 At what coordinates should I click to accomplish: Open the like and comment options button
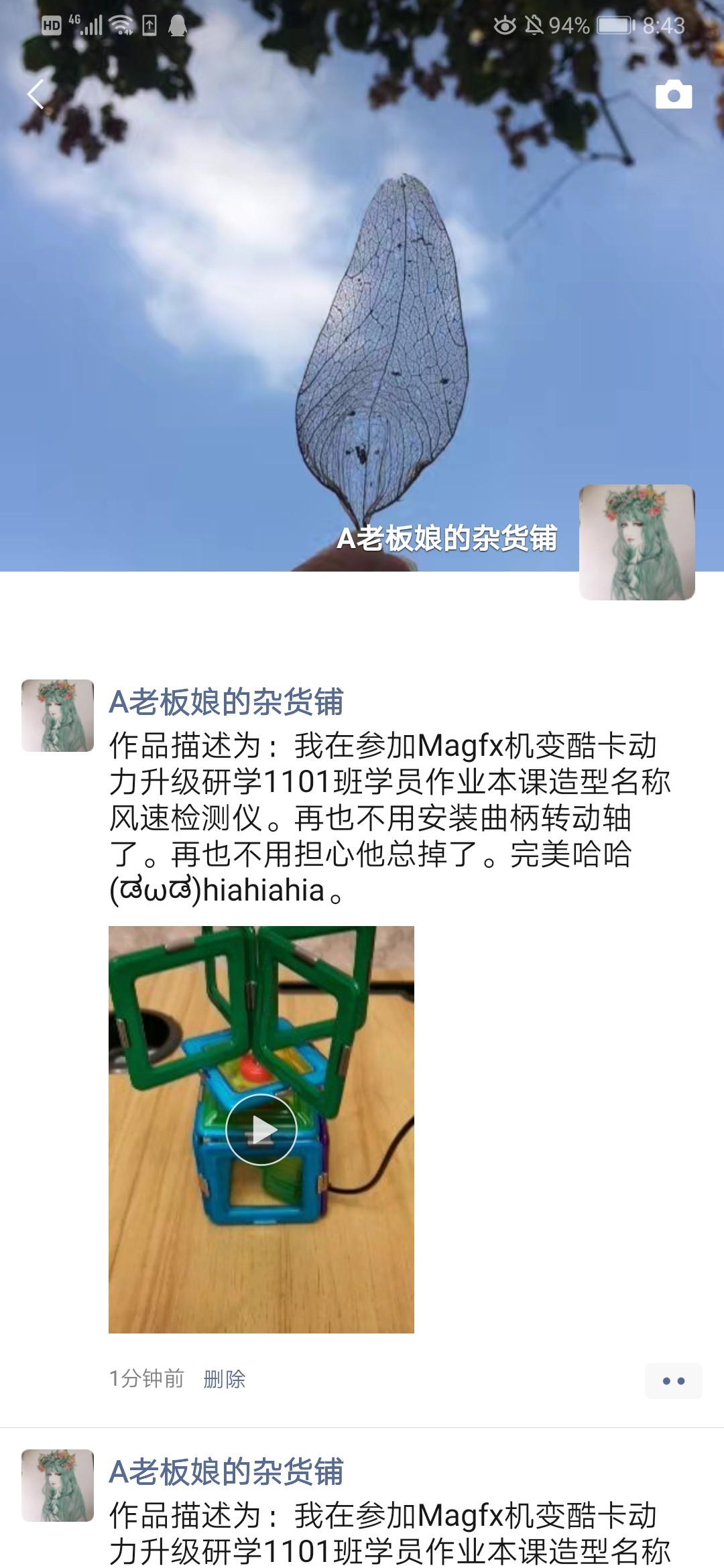pyautogui.click(x=673, y=1380)
